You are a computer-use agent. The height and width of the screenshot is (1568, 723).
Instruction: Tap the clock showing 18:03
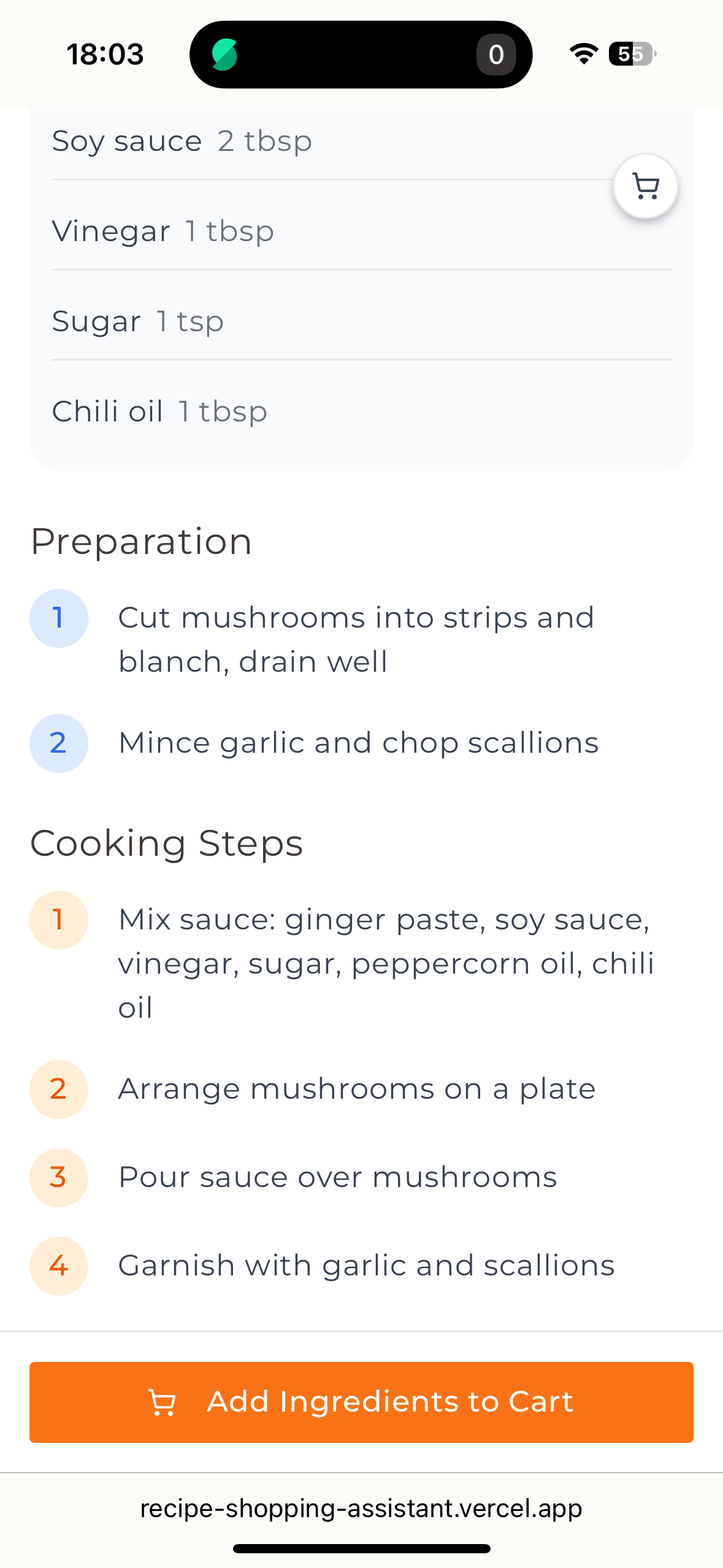(105, 54)
